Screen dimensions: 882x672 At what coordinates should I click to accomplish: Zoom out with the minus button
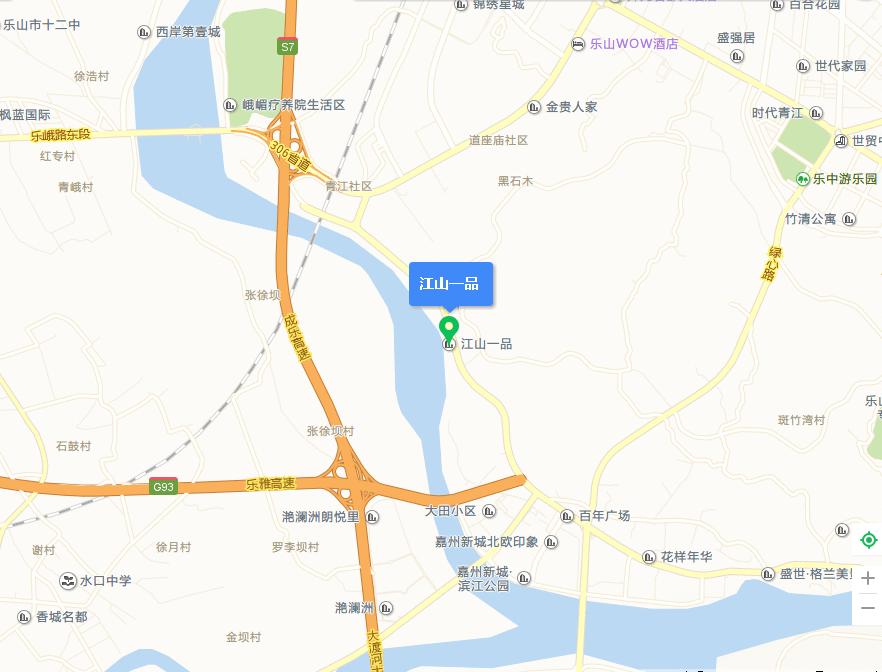pyautogui.click(x=868, y=608)
